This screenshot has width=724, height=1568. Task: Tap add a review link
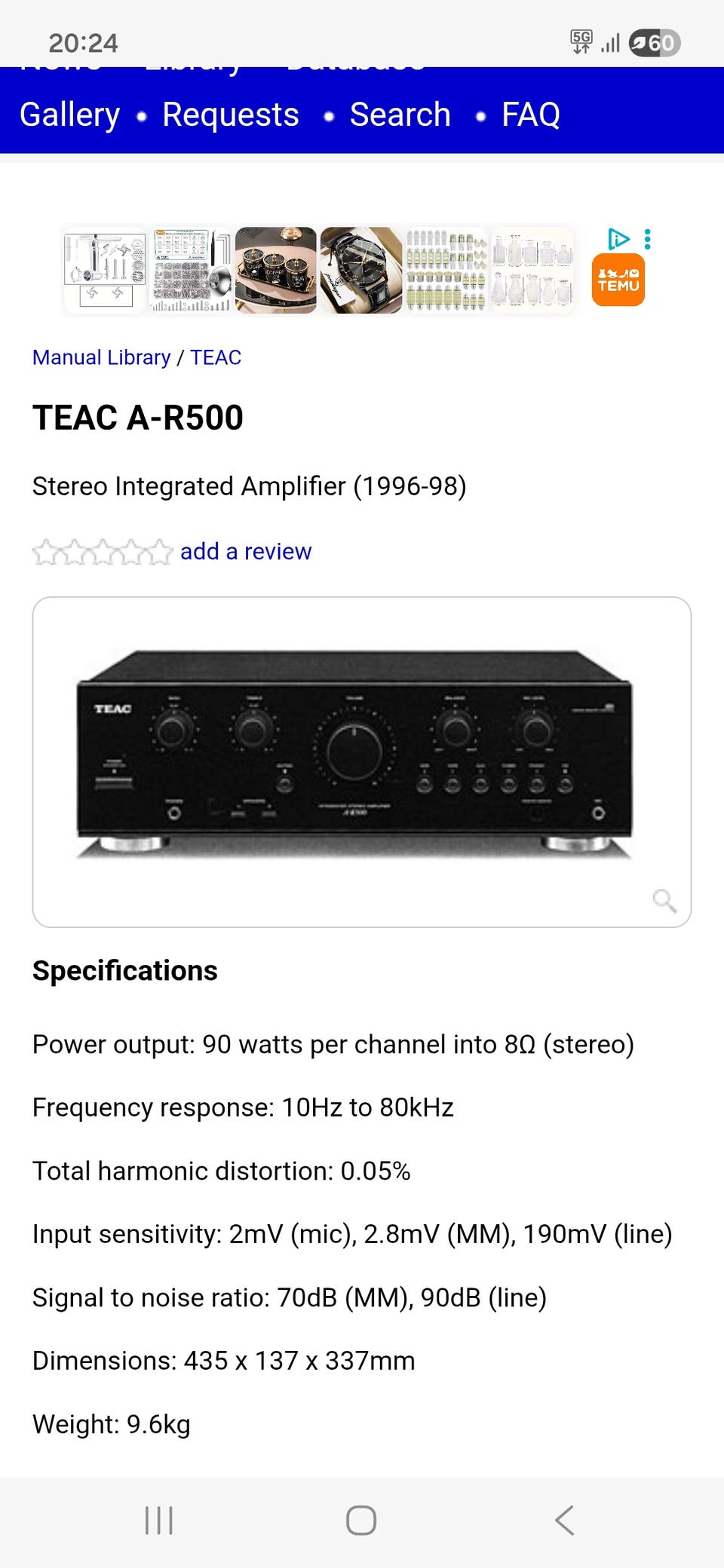coord(245,552)
